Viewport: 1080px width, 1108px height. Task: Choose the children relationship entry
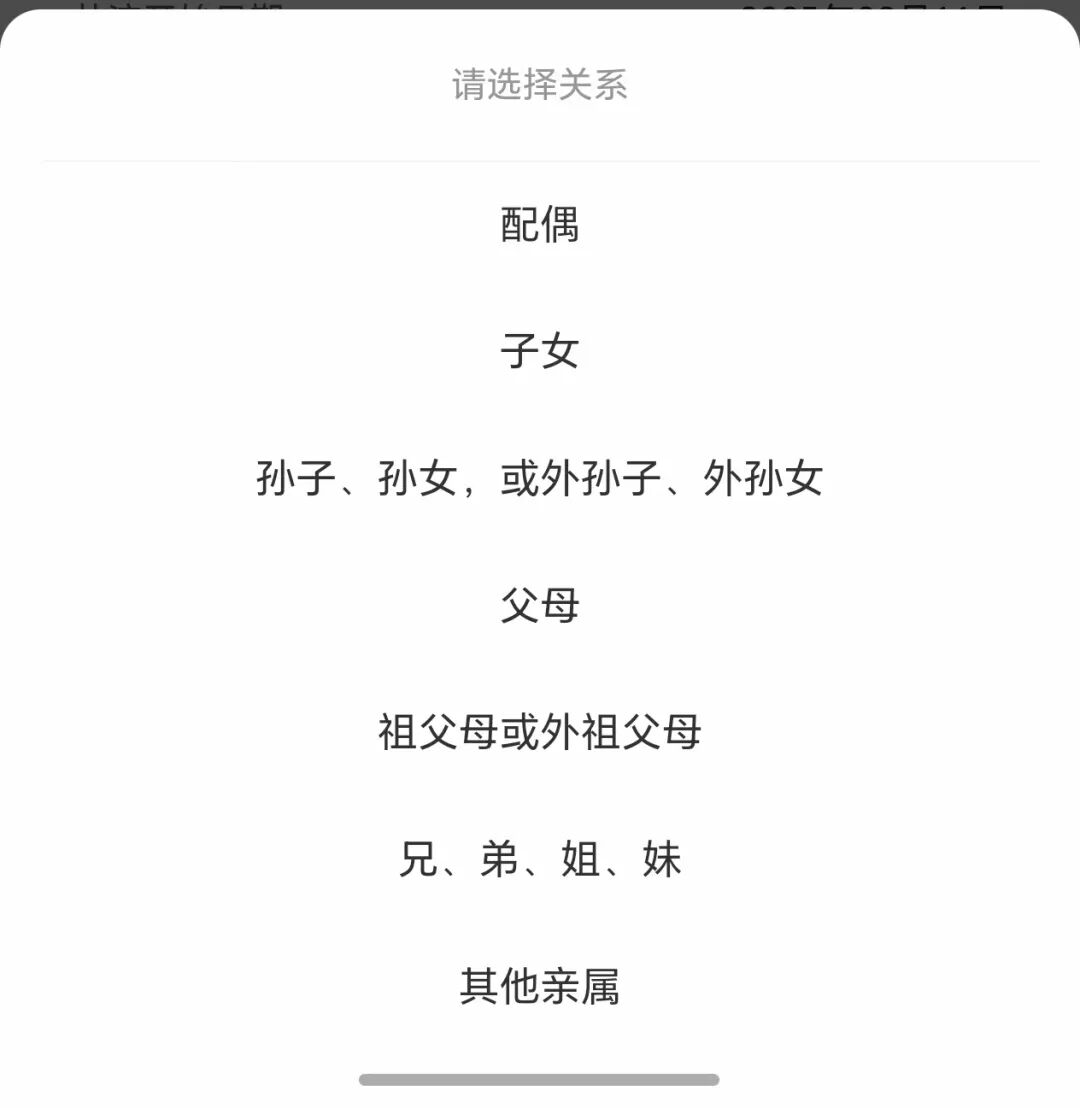click(540, 352)
